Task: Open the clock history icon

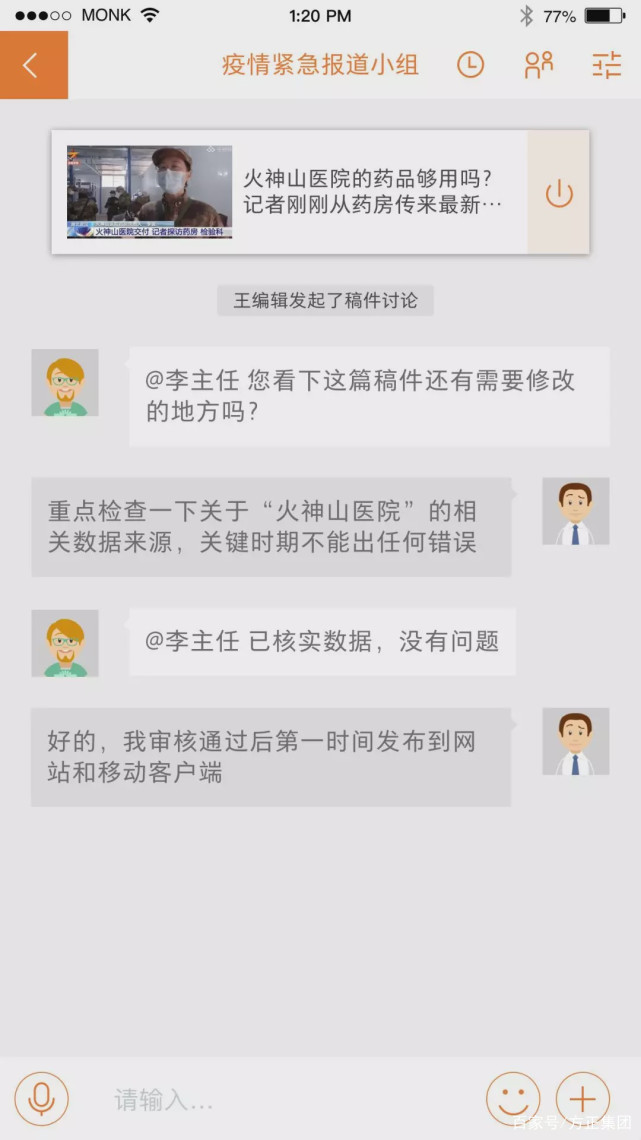Action: (470, 65)
